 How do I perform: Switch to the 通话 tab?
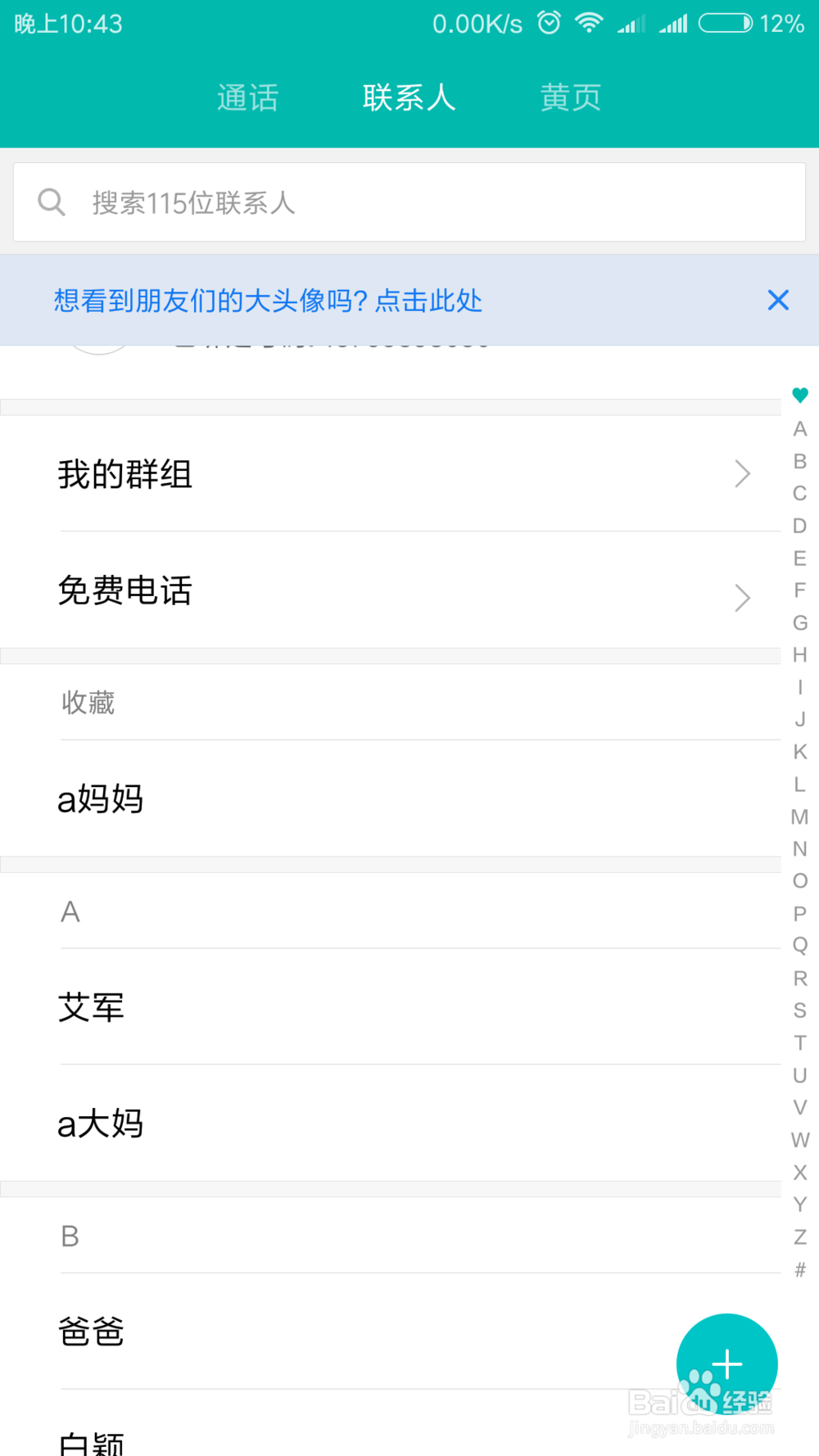coord(248,97)
